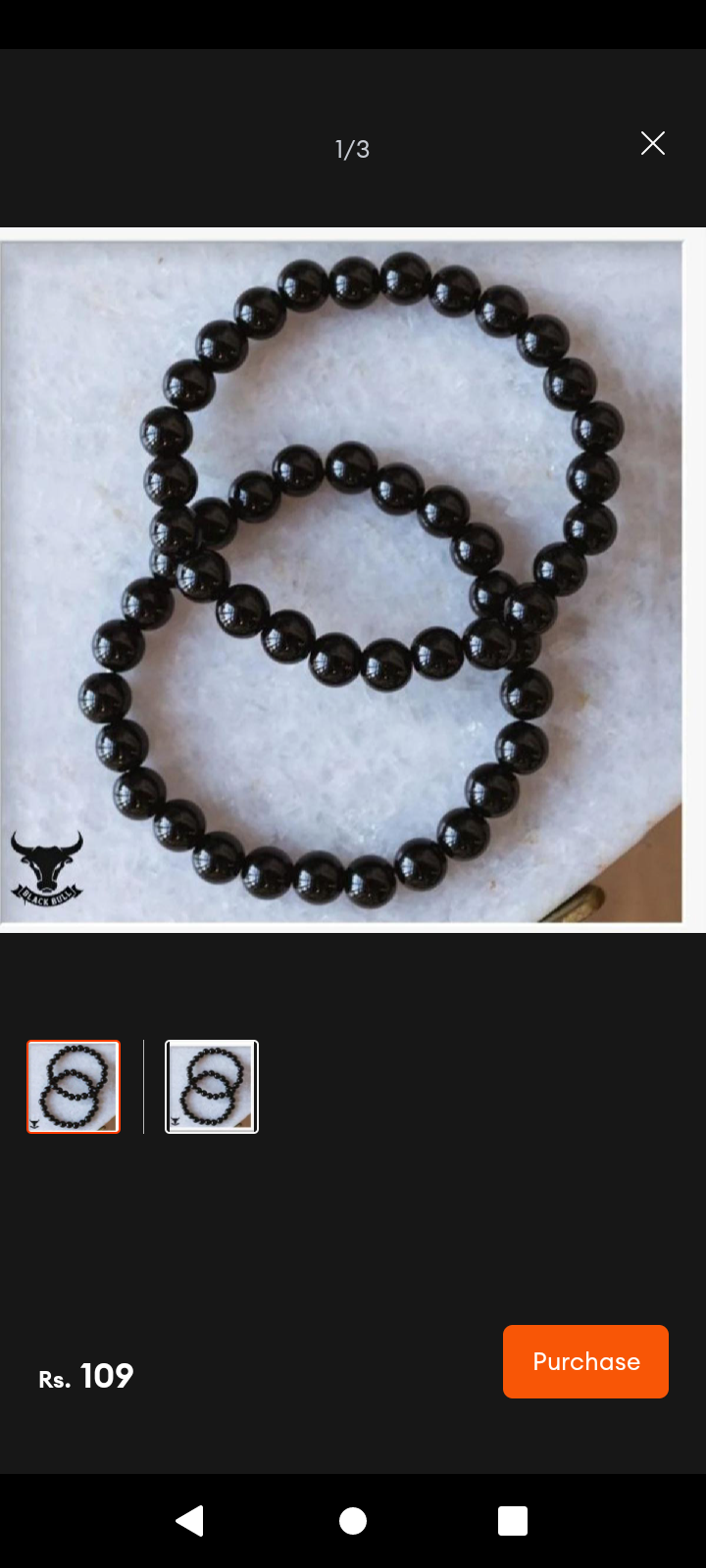
Task: Go back using system back button
Action: pyautogui.click(x=190, y=1520)
